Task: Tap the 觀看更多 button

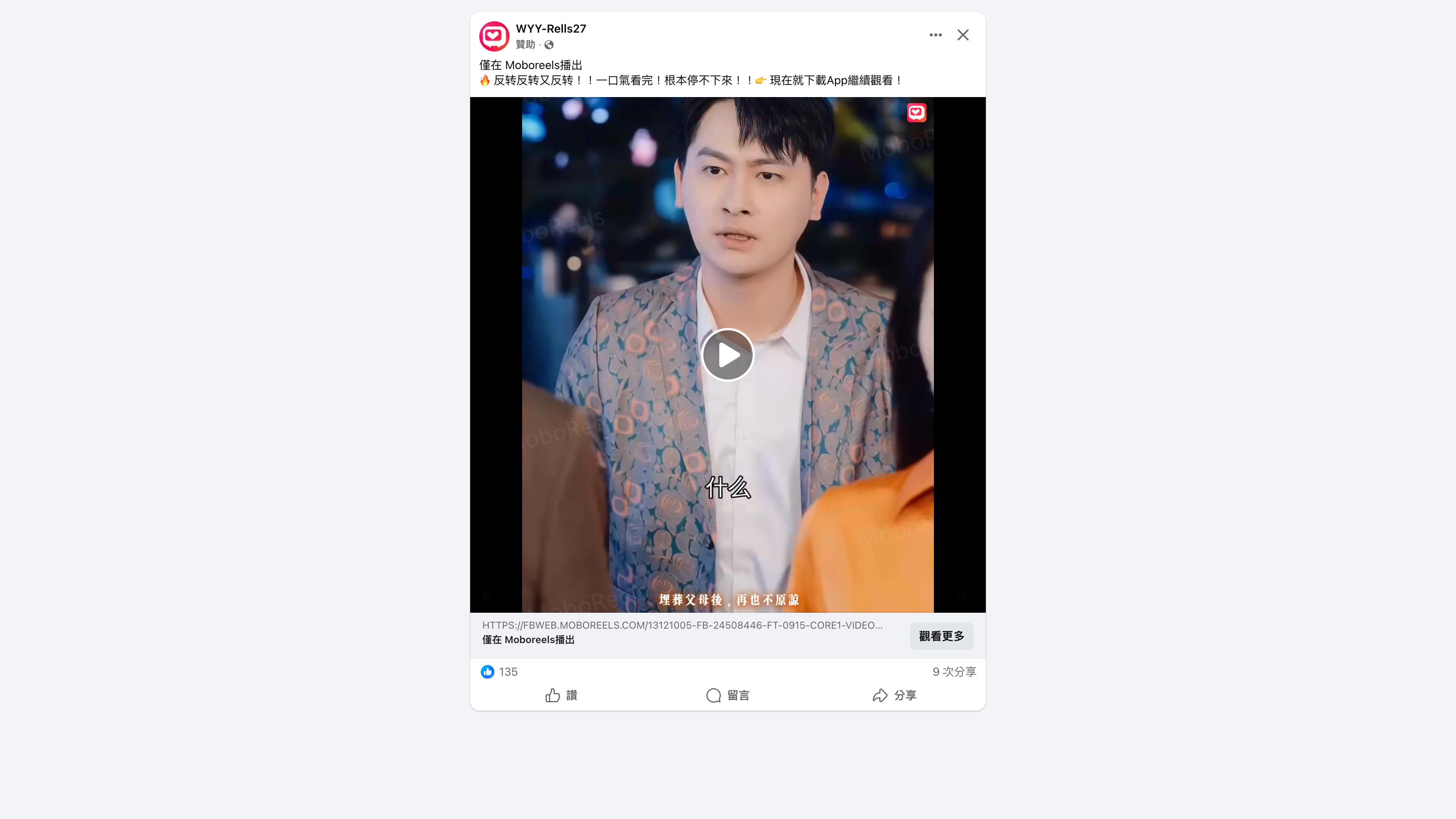Action: [941, 636]
